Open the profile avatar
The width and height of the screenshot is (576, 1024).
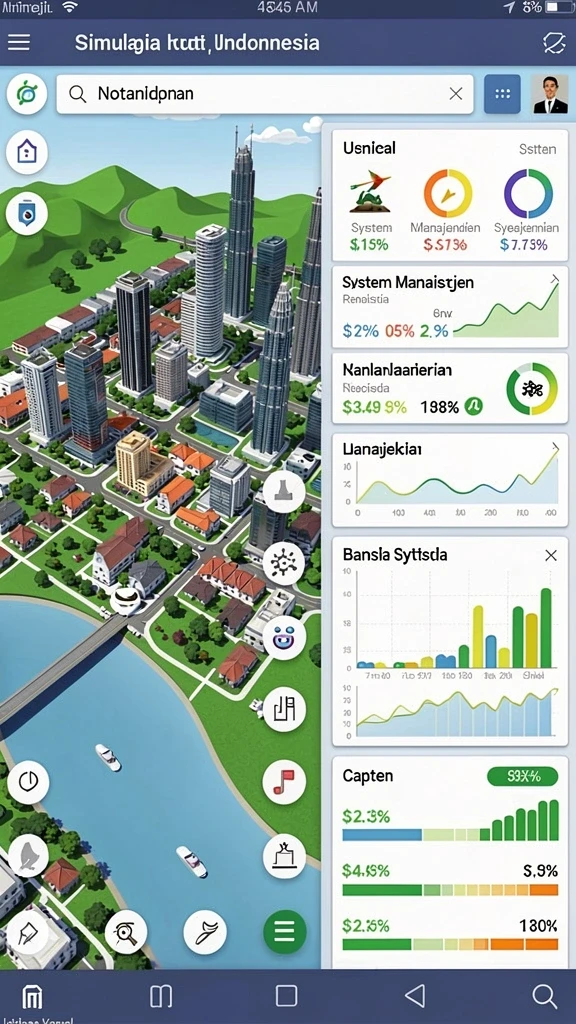[x=549, y=94]
